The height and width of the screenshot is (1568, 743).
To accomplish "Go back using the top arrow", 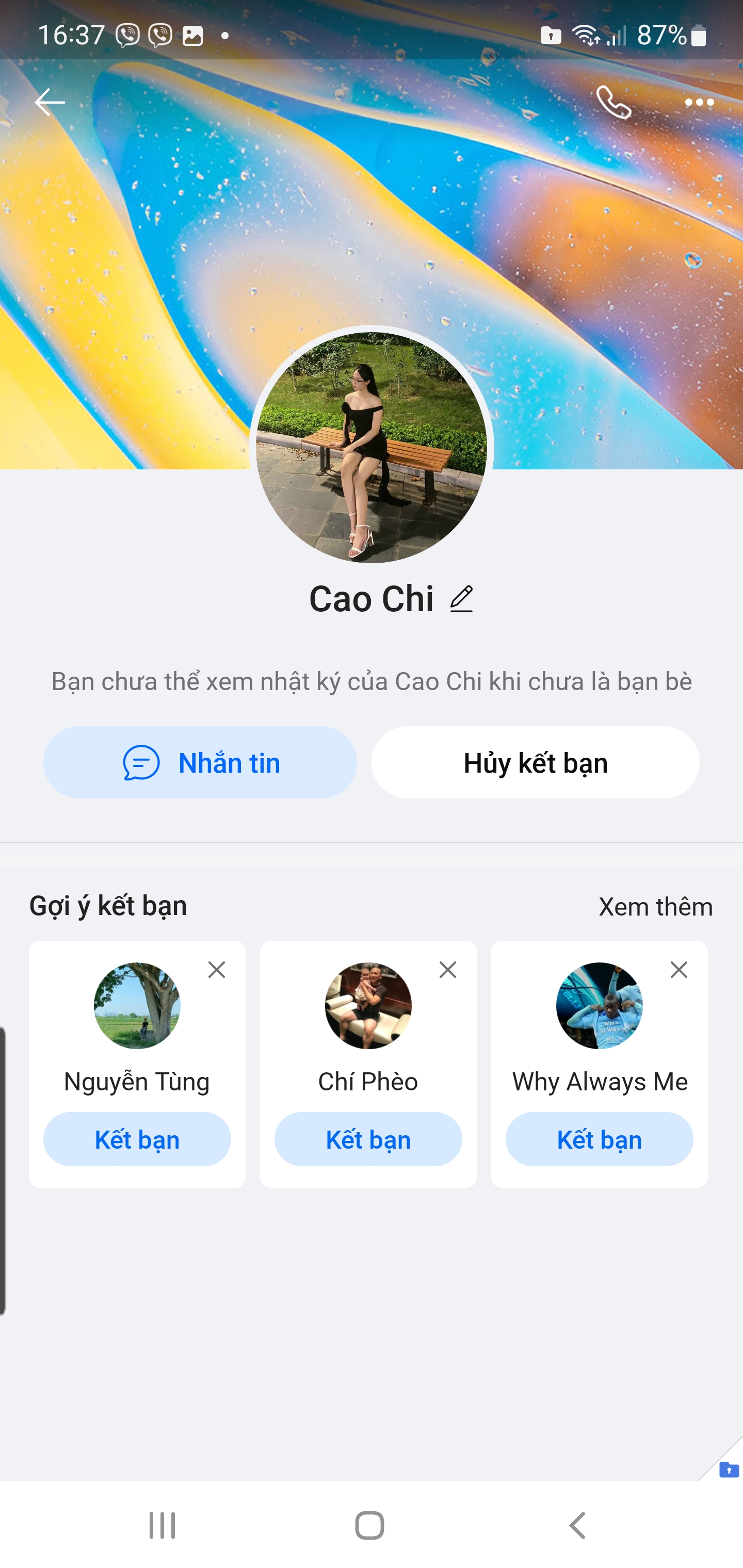I will coord(50,102).
